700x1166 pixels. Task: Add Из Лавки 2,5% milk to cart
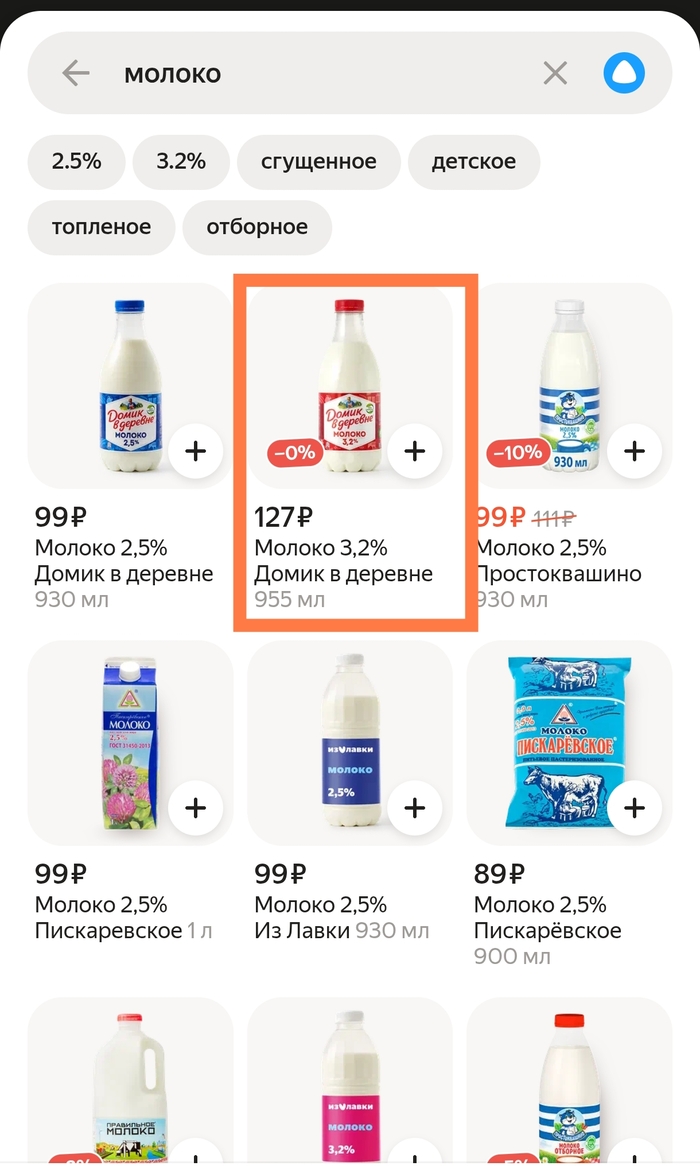[x=414, y=808]
